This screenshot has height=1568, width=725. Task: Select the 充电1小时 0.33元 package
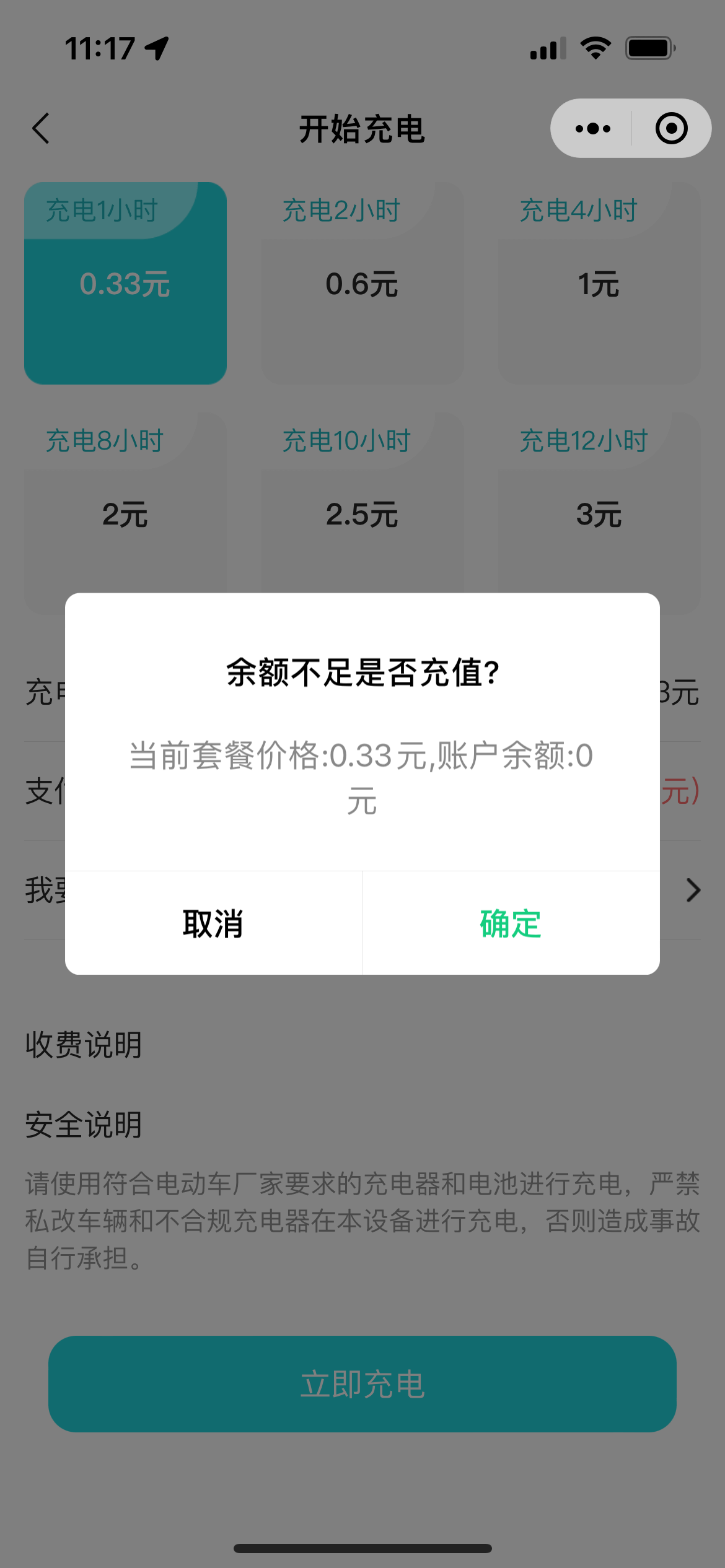tap(125, 283)
